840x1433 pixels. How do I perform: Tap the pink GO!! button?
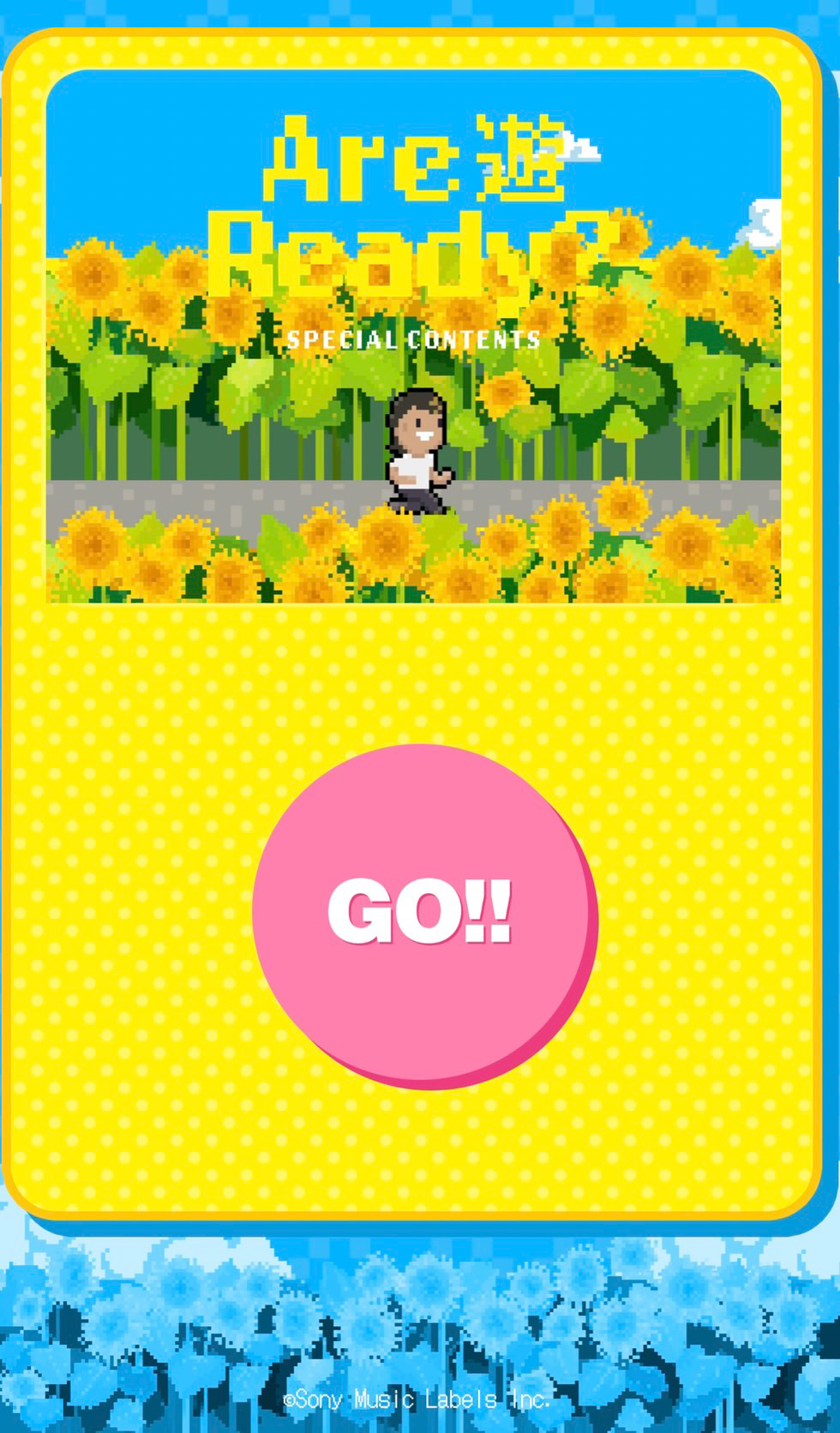423,912
